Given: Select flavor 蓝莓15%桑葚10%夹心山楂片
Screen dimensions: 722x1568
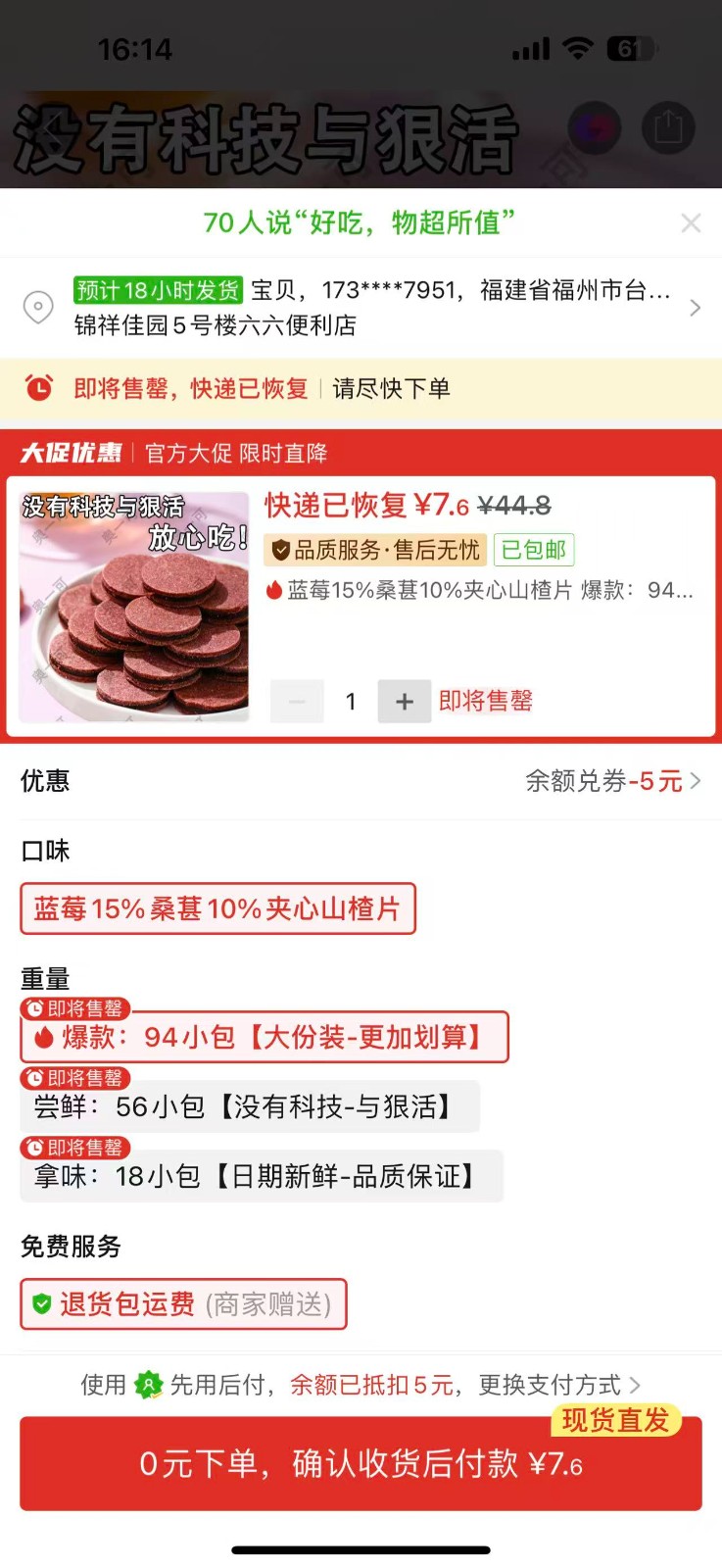Looking at the screenshot, I should point(217,908).
